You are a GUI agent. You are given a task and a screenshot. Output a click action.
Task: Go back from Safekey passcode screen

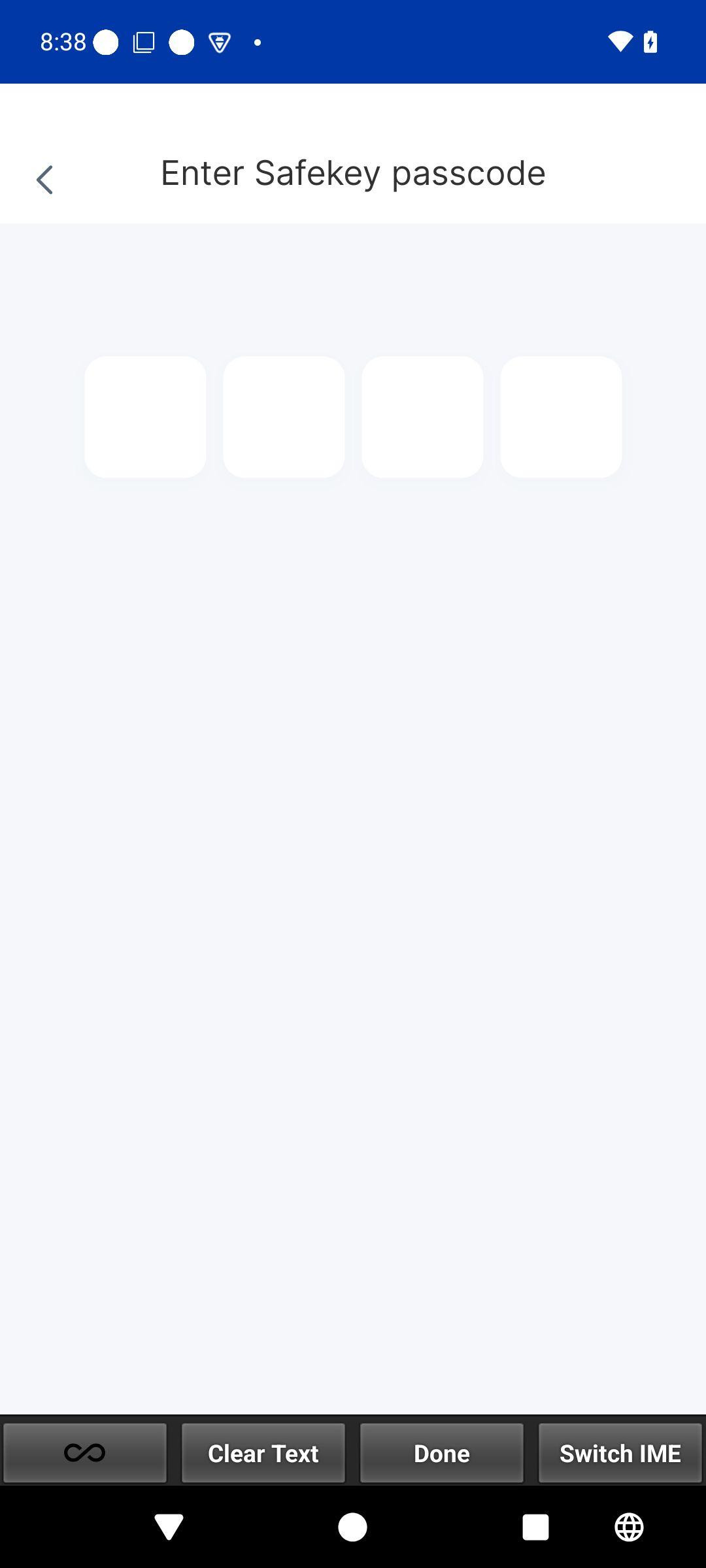point(44,180)
